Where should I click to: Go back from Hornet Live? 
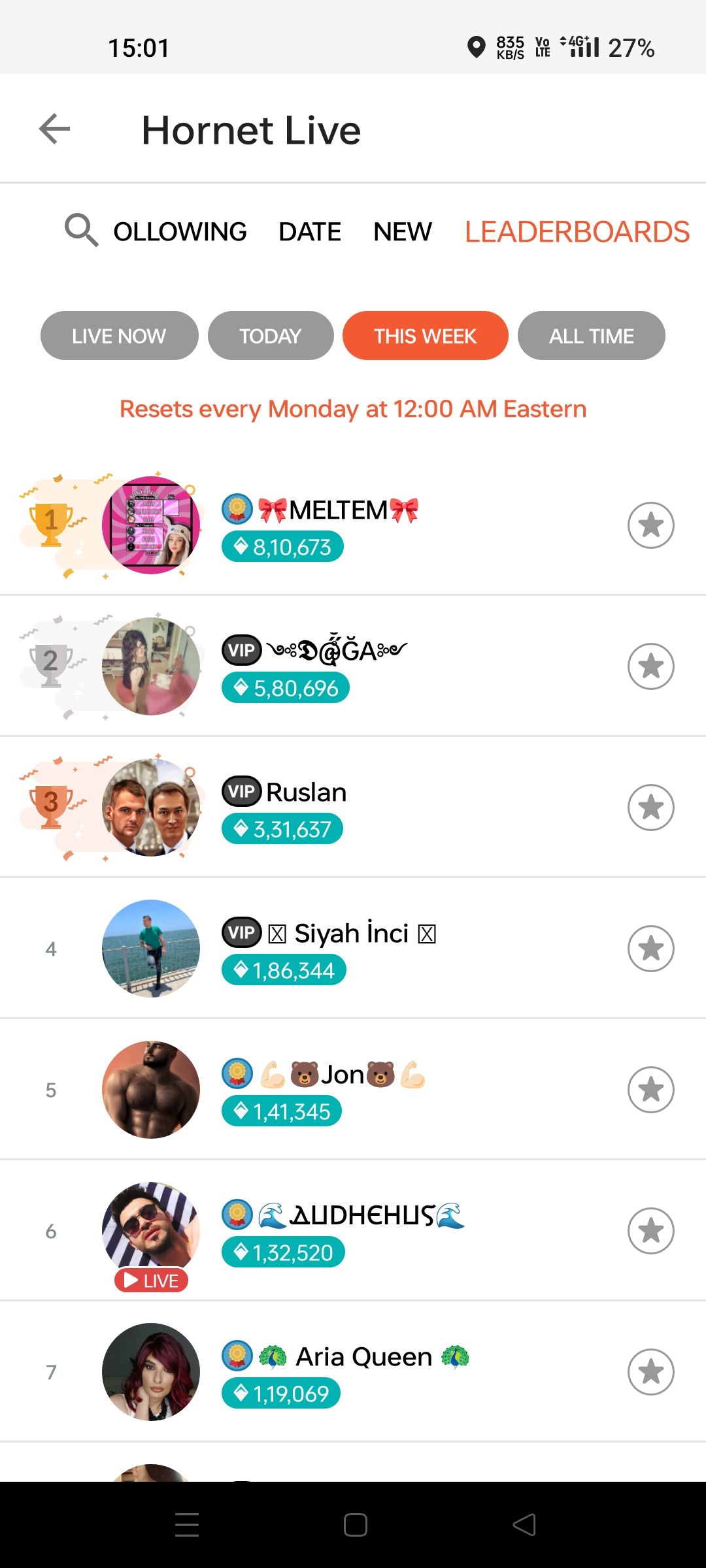point(55,129)
